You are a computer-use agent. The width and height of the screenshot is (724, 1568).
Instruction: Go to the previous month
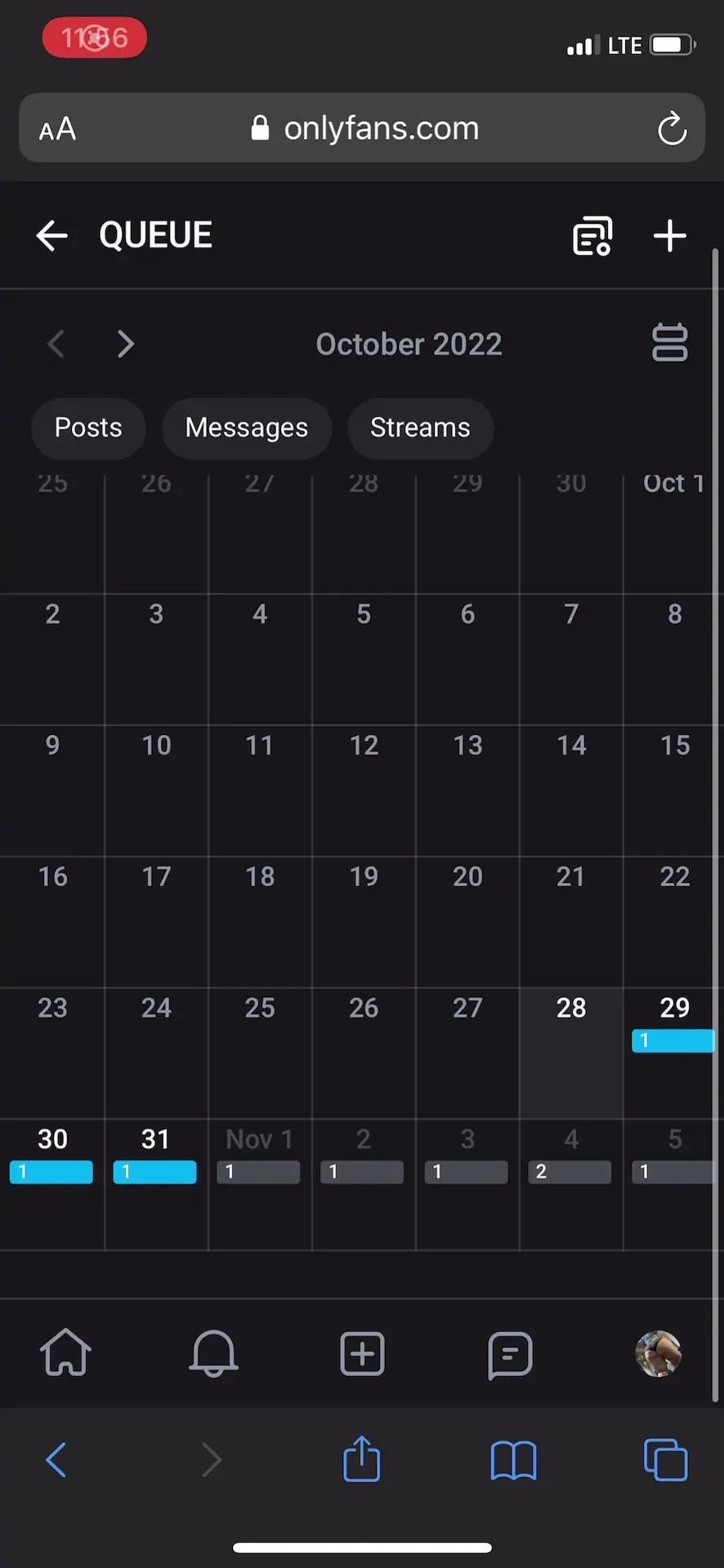(x=56, y=344)
